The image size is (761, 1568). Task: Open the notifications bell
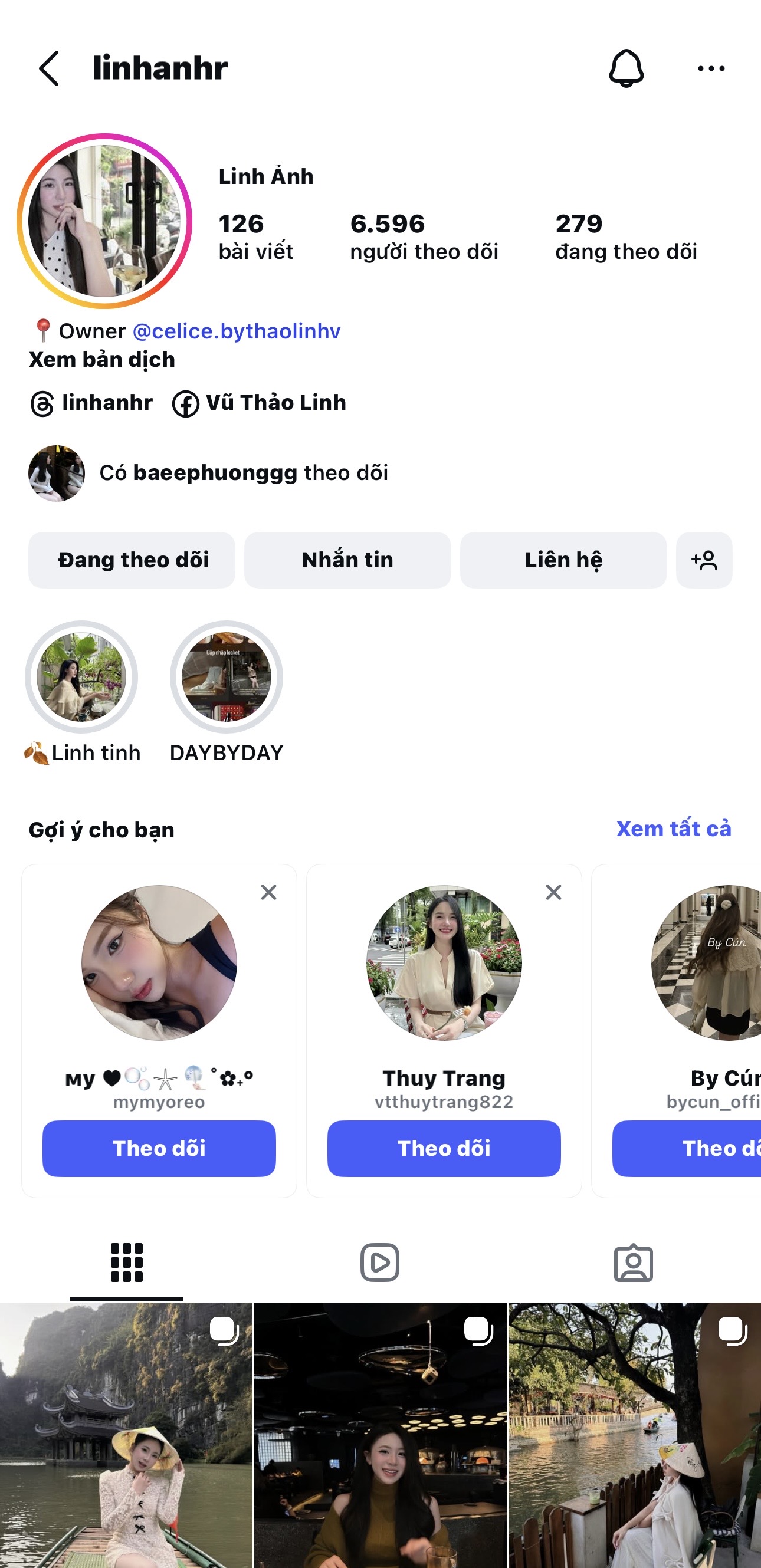pos(626,68)
